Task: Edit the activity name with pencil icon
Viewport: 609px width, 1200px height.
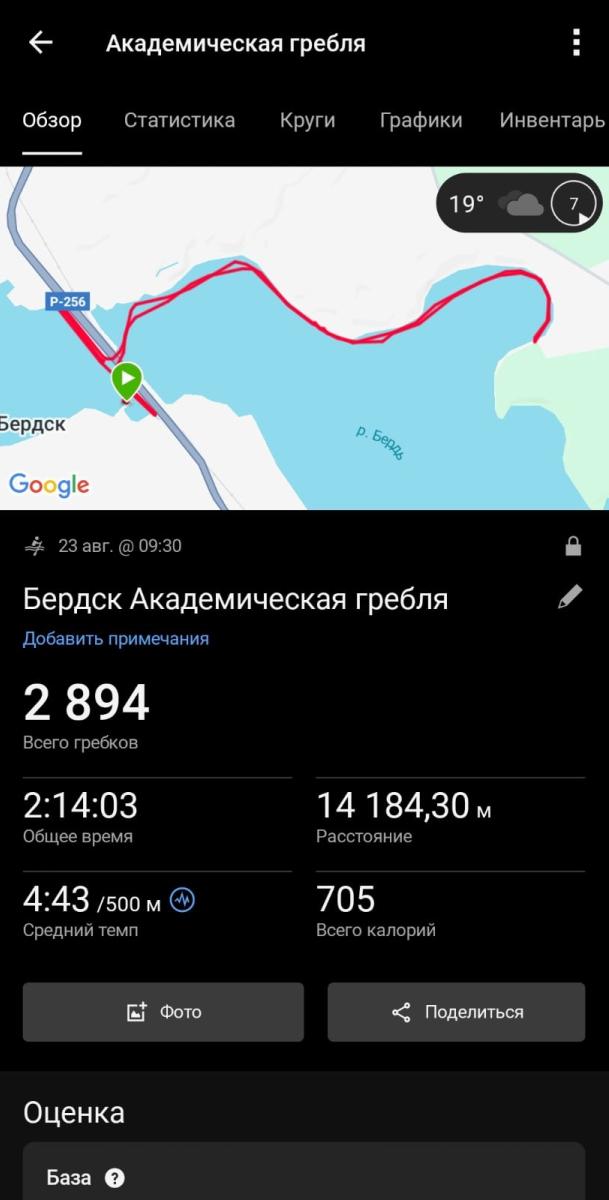Action: click(570, 598)
